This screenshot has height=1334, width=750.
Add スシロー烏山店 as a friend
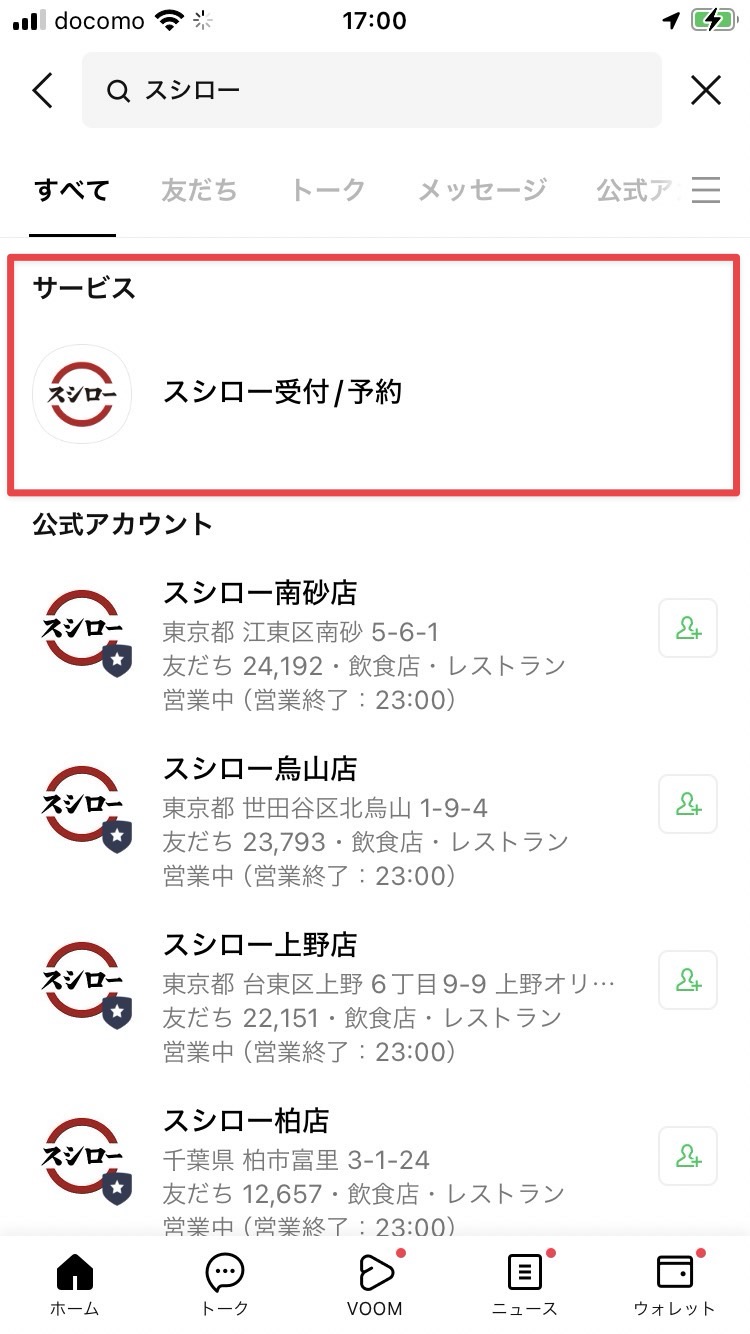[x=688, y=804]
